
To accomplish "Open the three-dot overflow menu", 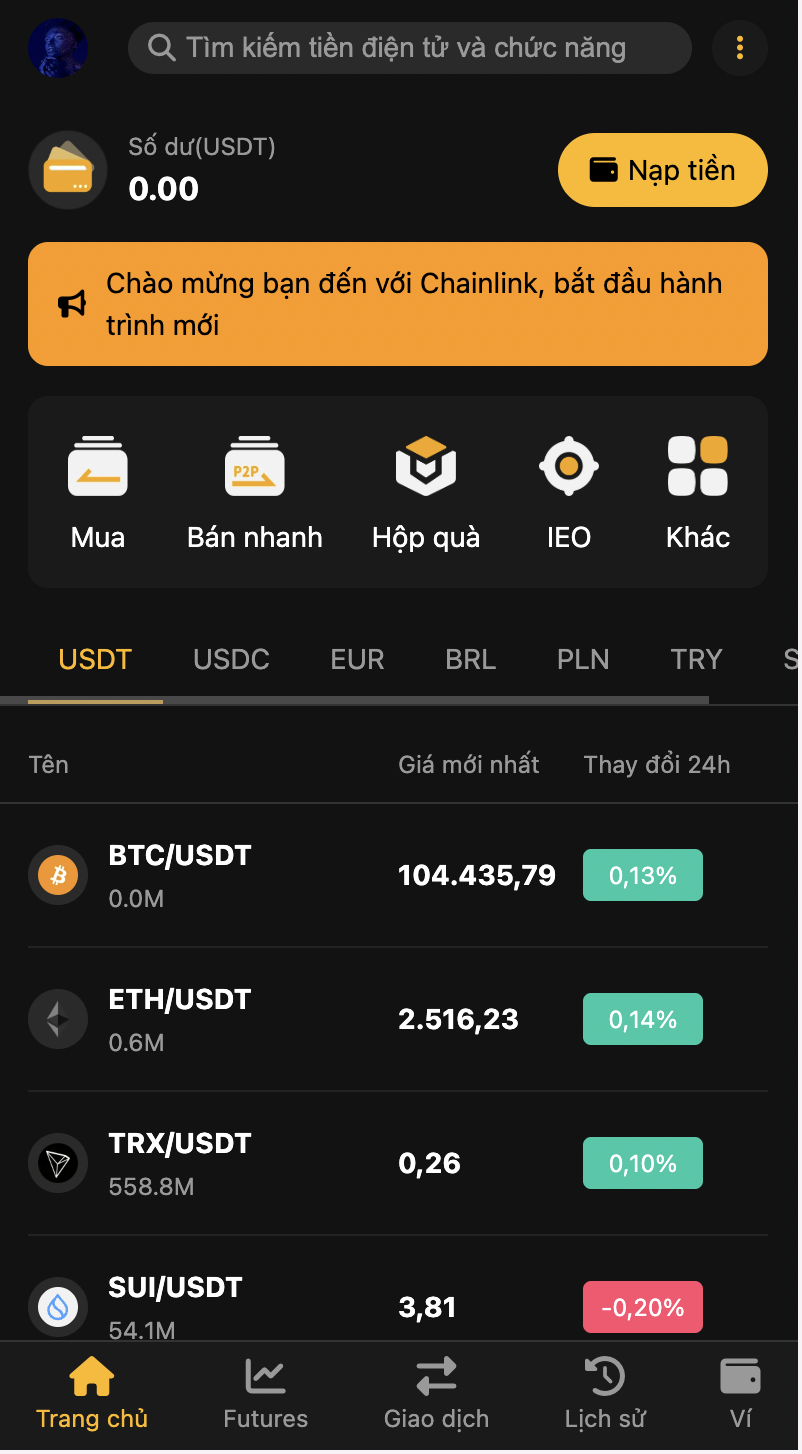I will [x=740, y=47].
